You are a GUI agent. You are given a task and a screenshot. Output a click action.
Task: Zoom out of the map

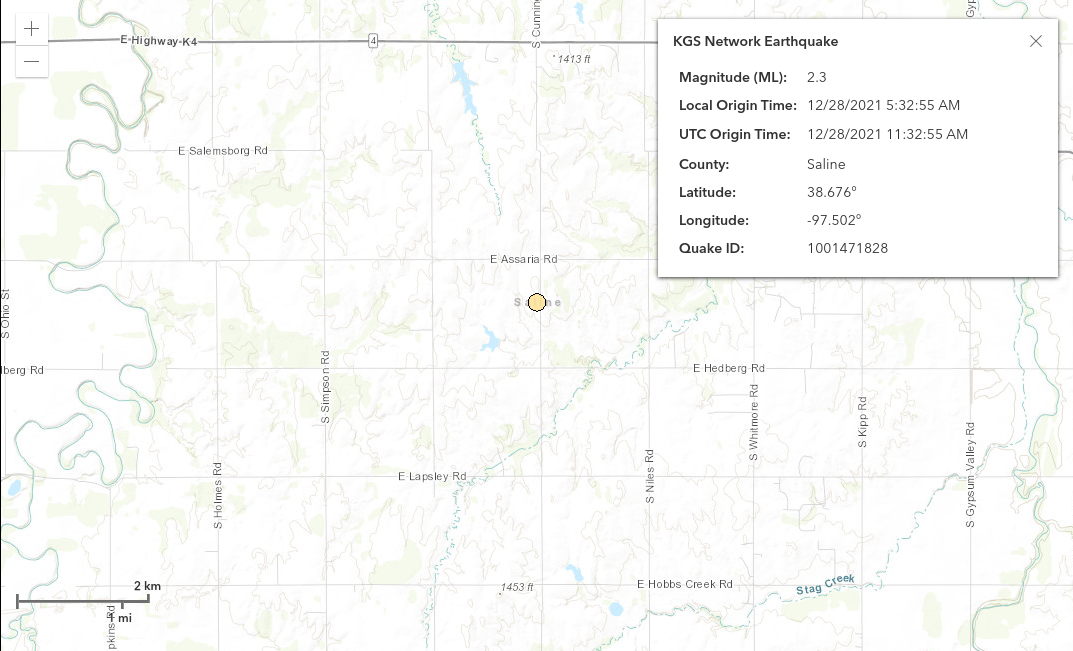31,61
